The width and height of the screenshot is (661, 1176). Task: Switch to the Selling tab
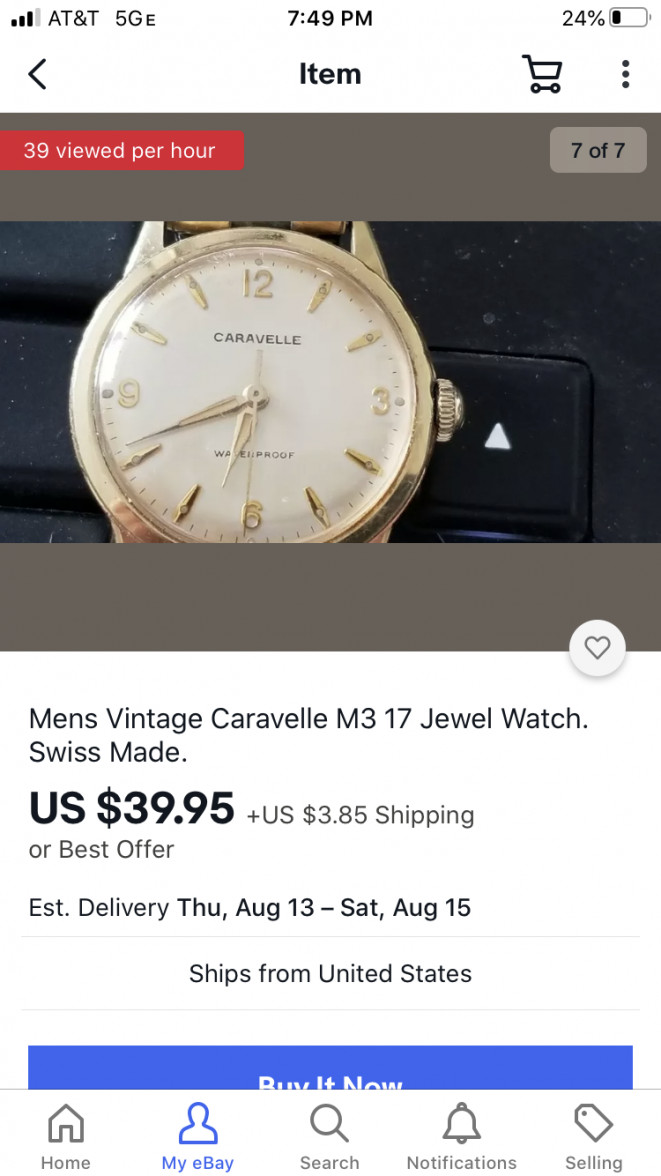[x=593, y=1137]
